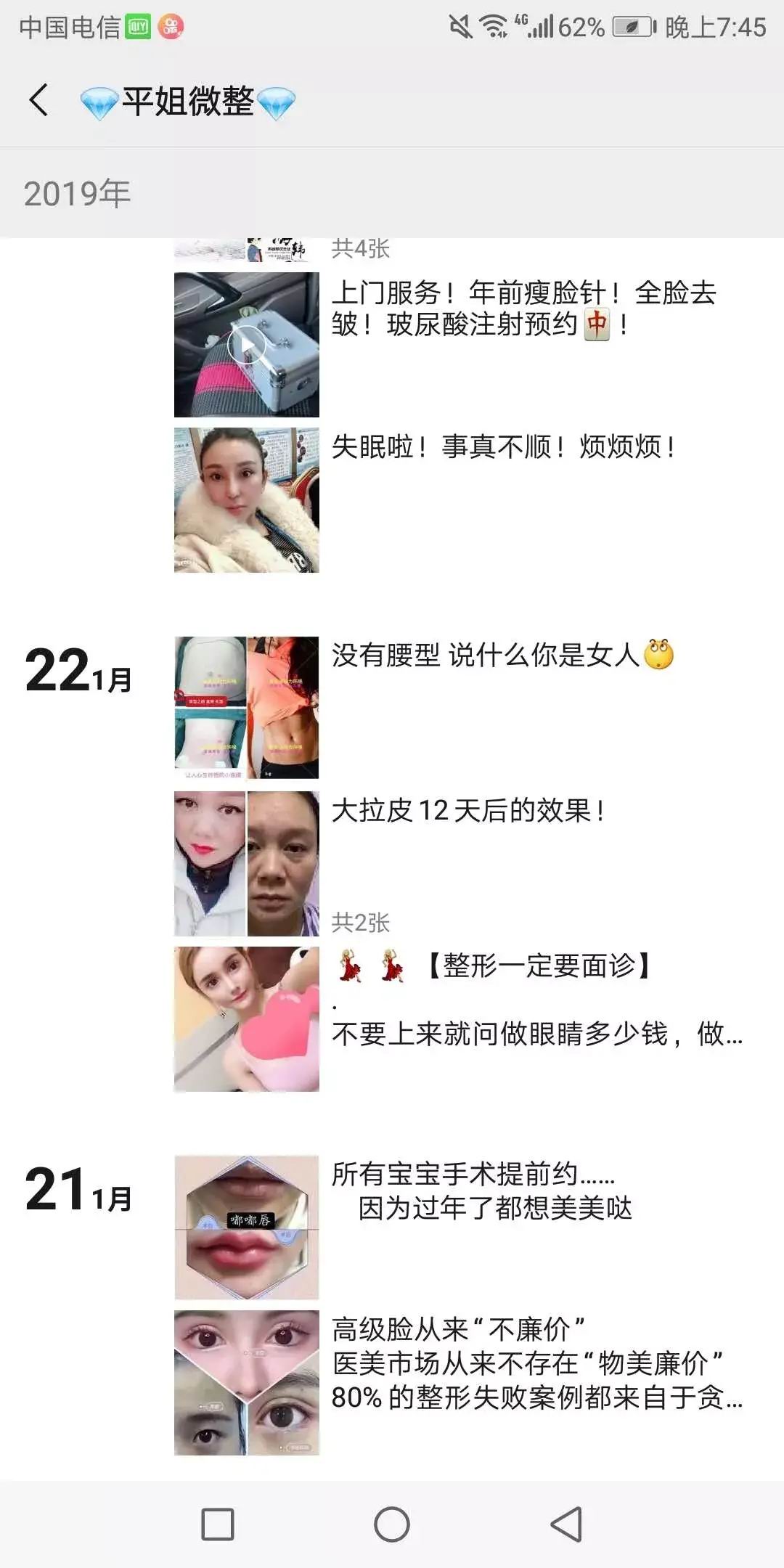View the 大拉皮12天后的效果 photos

pos(247,864)
